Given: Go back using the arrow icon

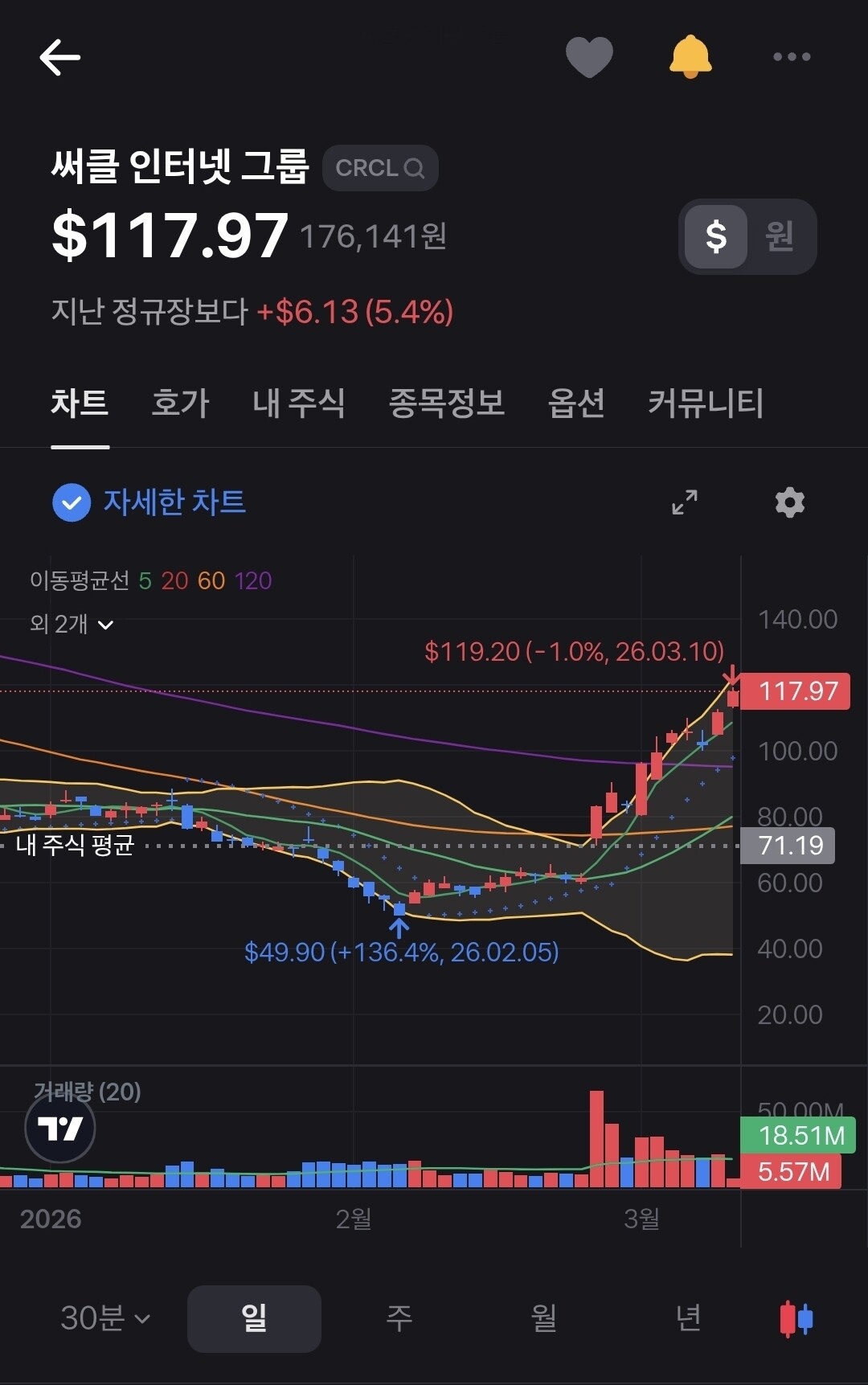Looking at the screenshot, I should 60,57.
